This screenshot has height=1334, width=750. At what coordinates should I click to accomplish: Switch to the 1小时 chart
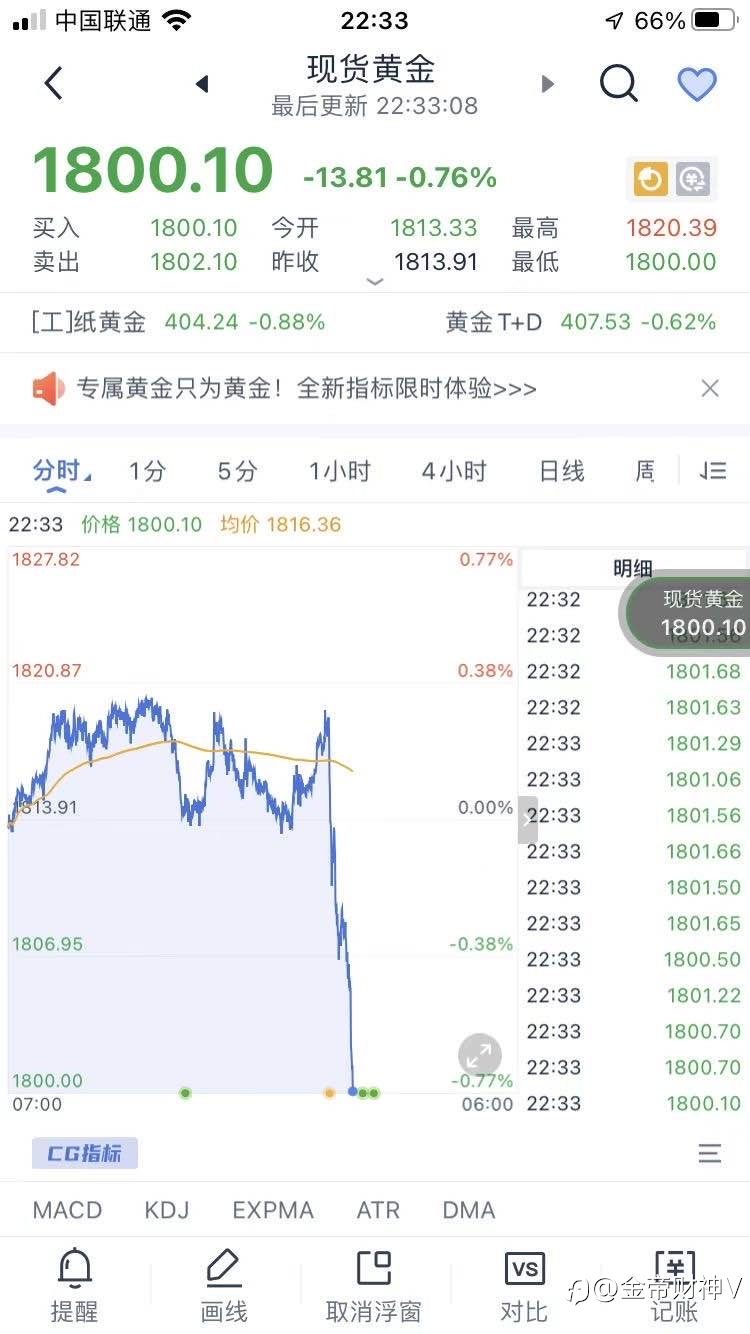coord(339,471)
